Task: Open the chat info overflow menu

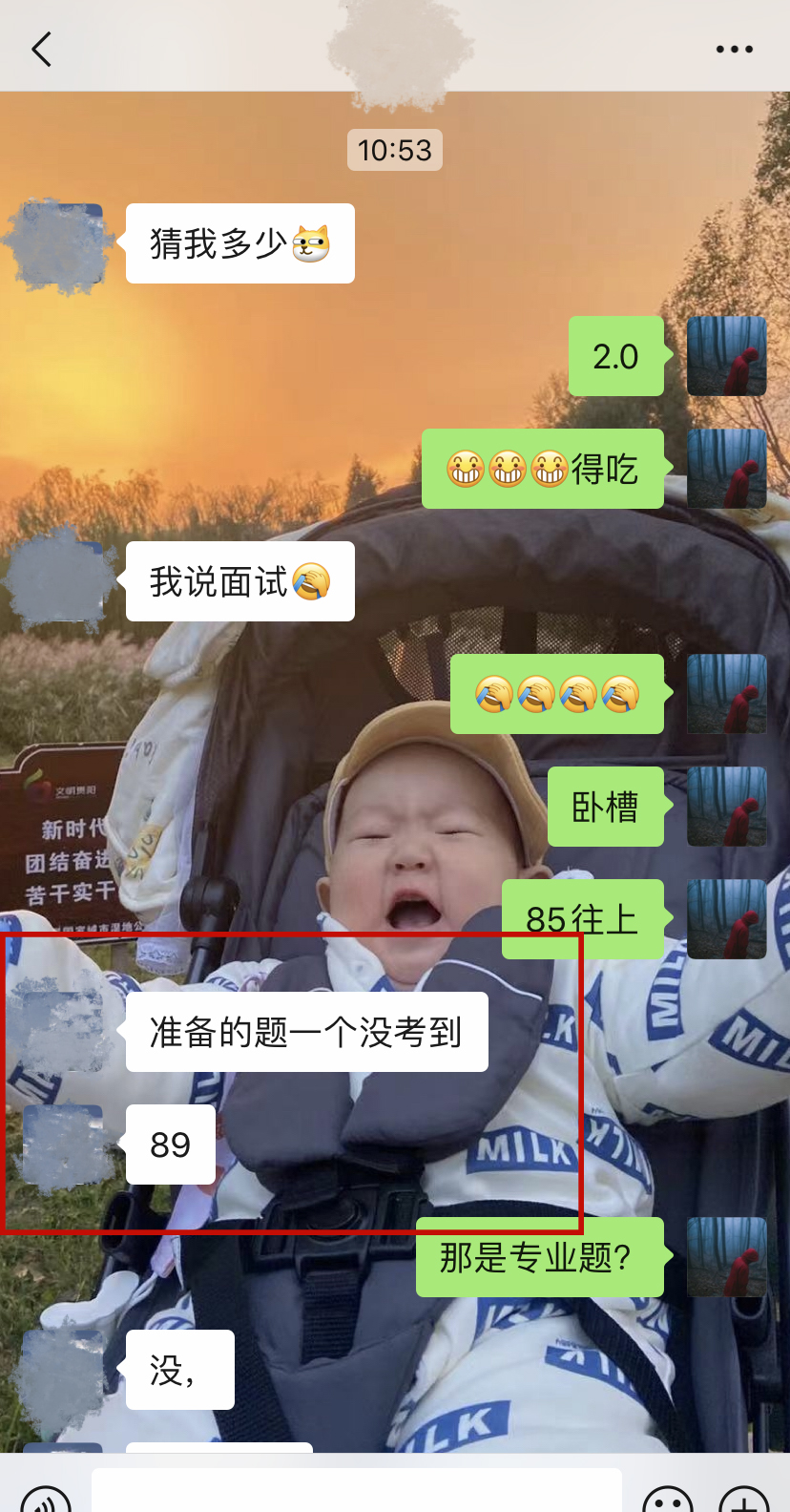Action: pyautogui.click(x=734, y=49)
